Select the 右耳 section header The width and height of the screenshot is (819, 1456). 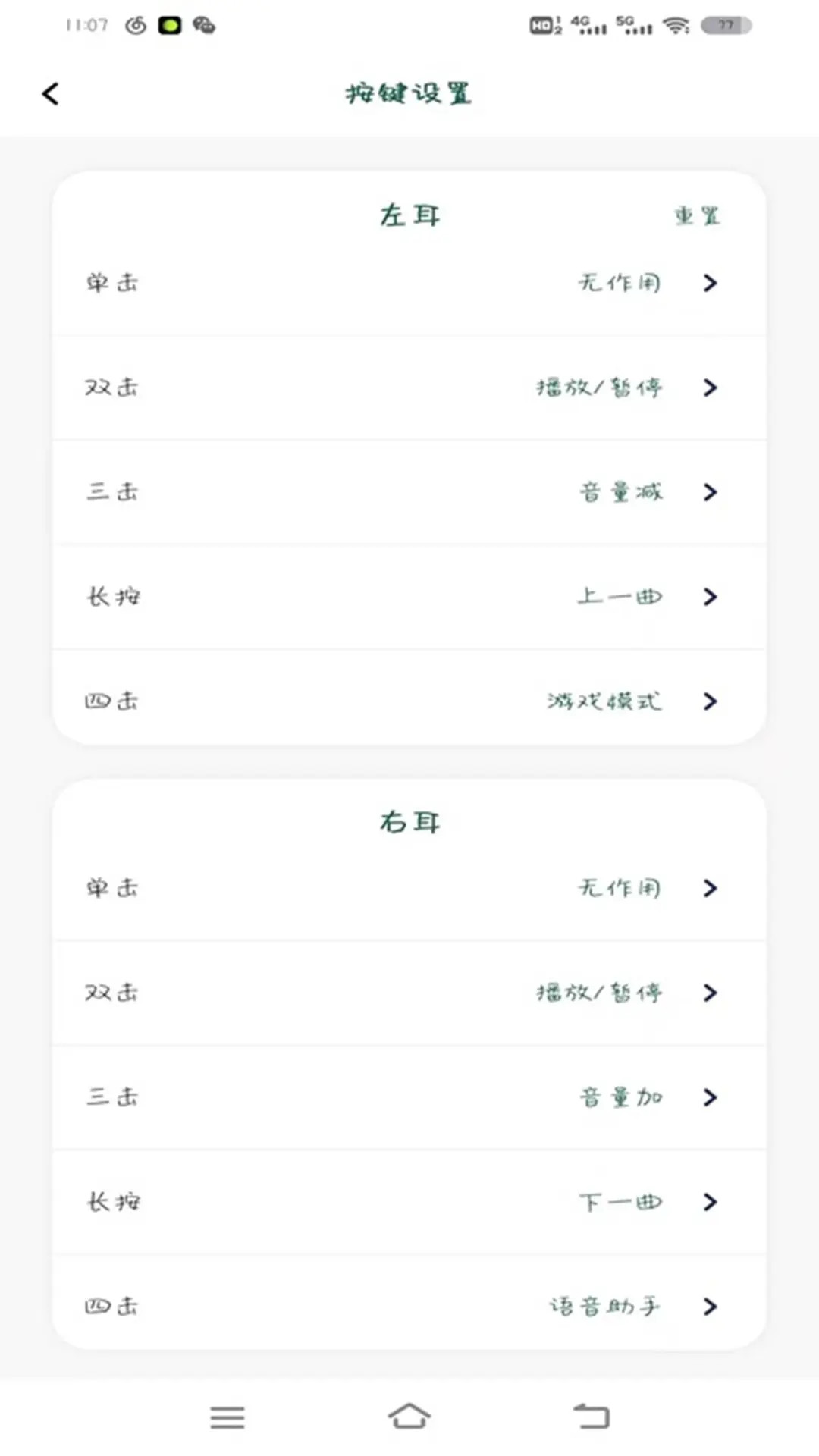coord(409,822)
